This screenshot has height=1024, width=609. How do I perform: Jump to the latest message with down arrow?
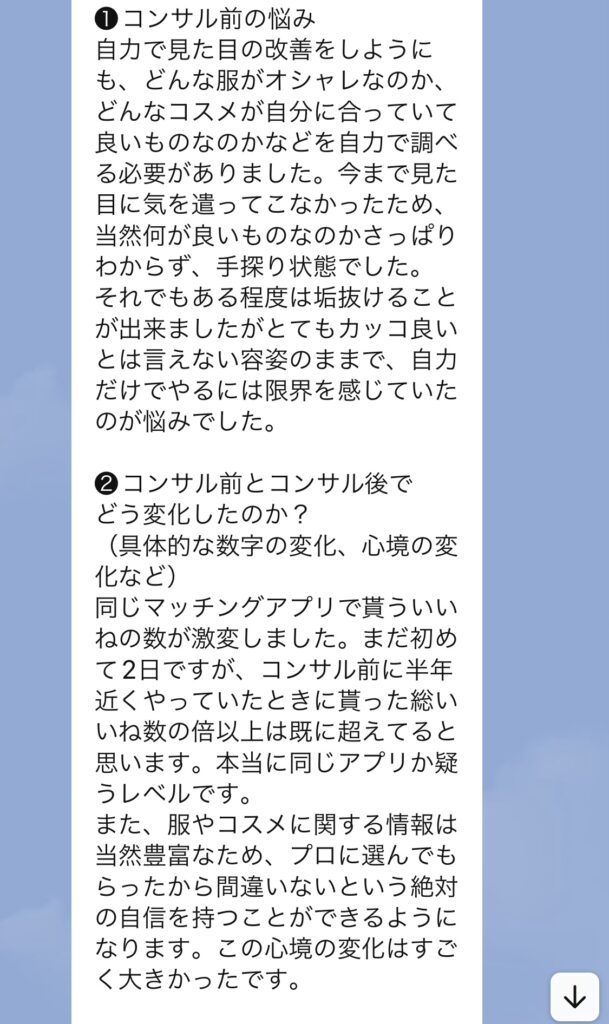pos(574,997)
